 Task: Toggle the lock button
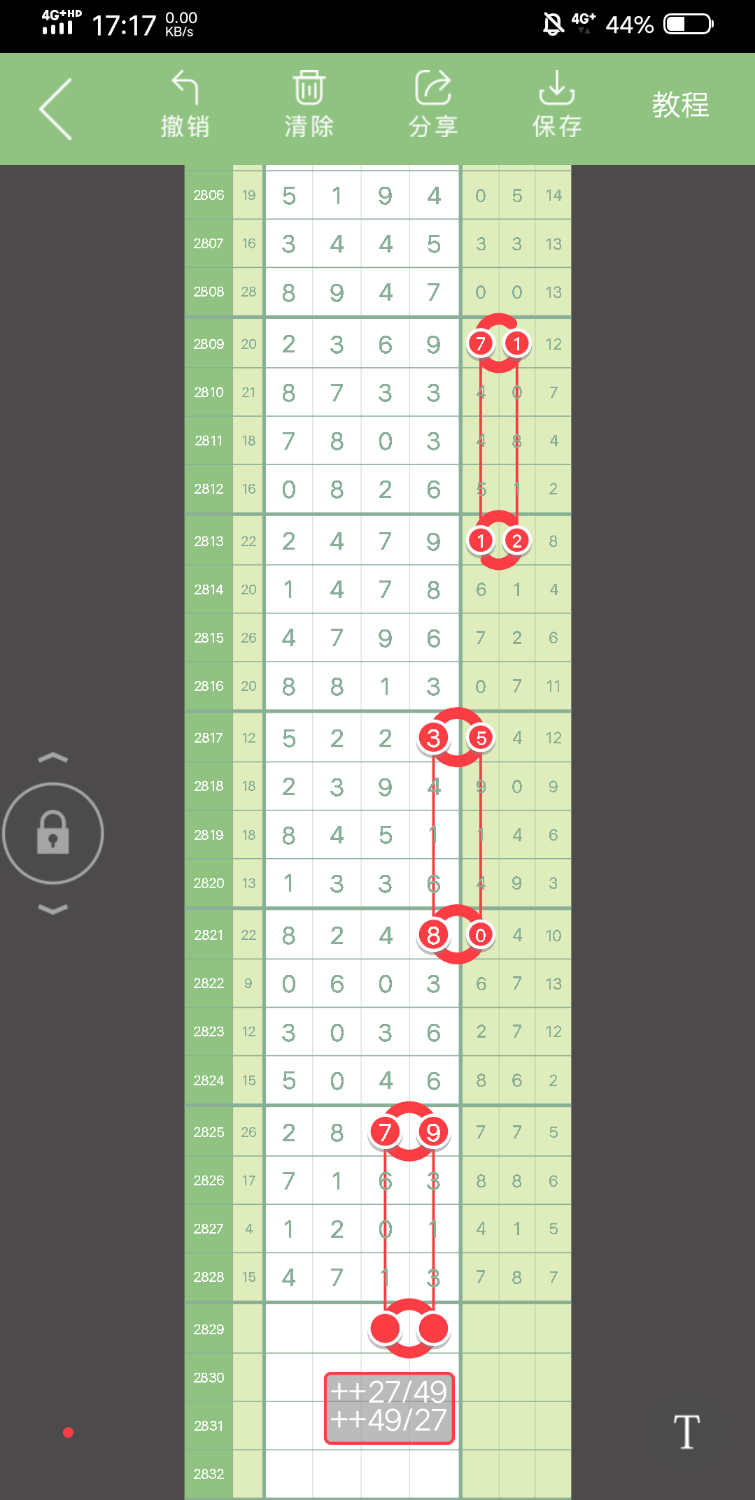coord(53,833)
